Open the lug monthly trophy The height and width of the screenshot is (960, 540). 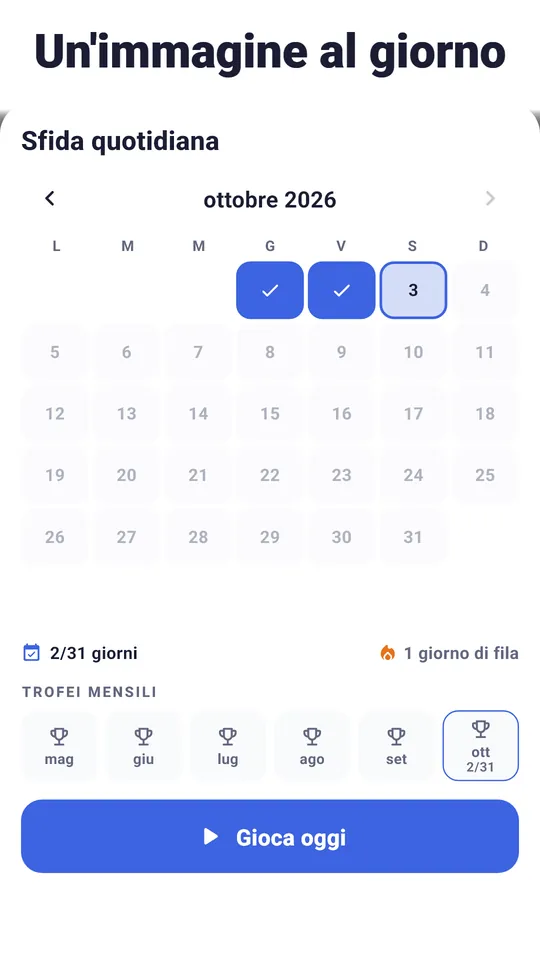[x=228, y=746]
